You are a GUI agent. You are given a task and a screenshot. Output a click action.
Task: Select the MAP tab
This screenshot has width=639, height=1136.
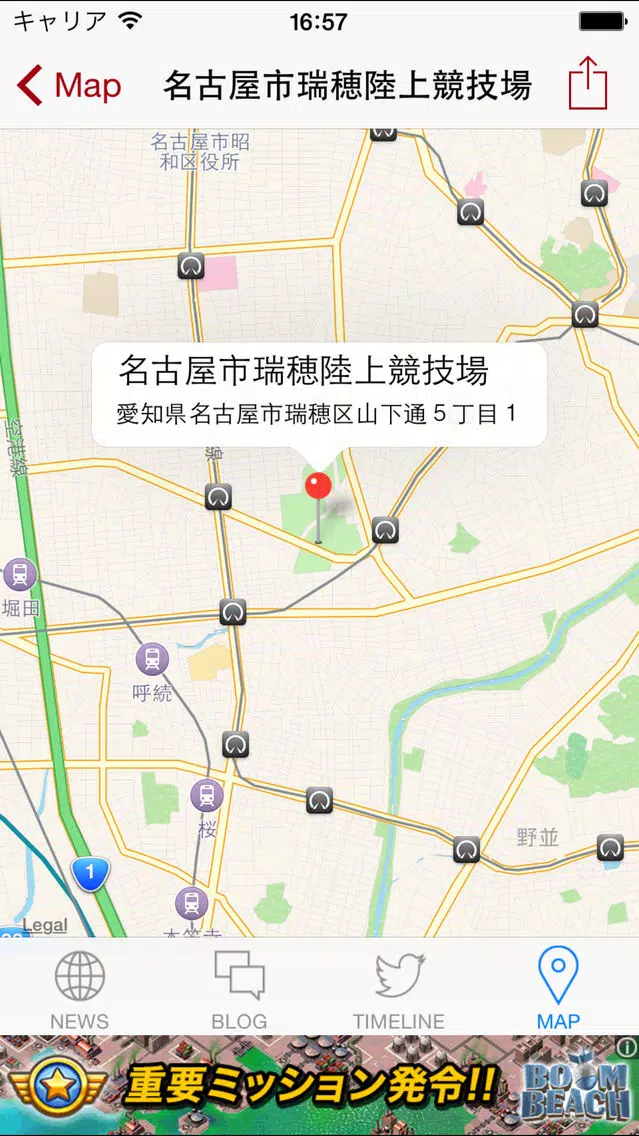pyautogui.click(x=558, y=989)
